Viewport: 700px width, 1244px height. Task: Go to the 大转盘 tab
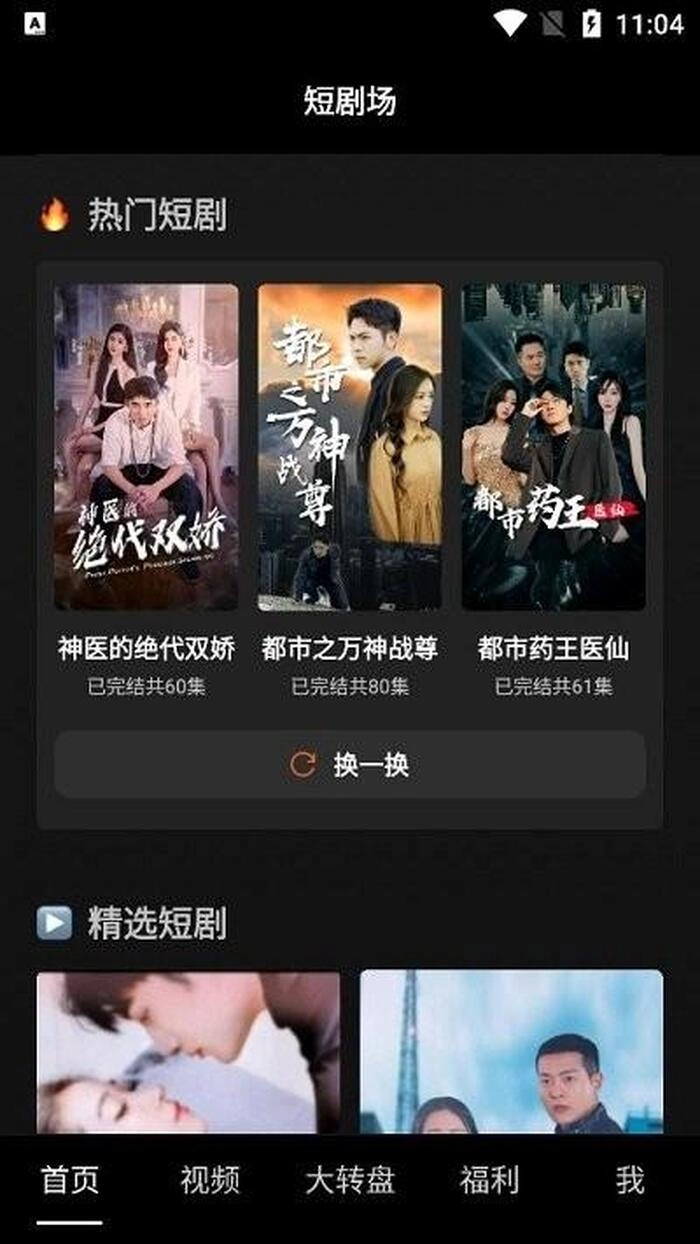[350, 1181]
